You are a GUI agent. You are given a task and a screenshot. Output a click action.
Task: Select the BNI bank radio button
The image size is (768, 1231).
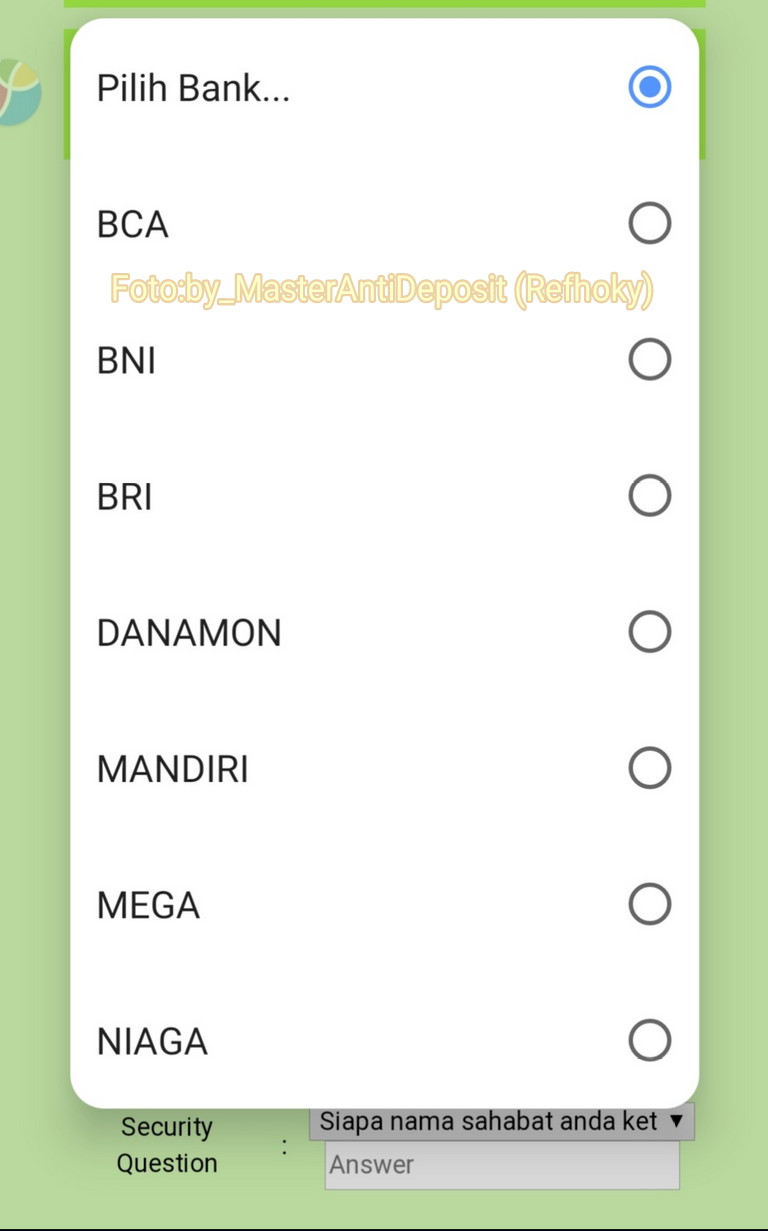650,359
